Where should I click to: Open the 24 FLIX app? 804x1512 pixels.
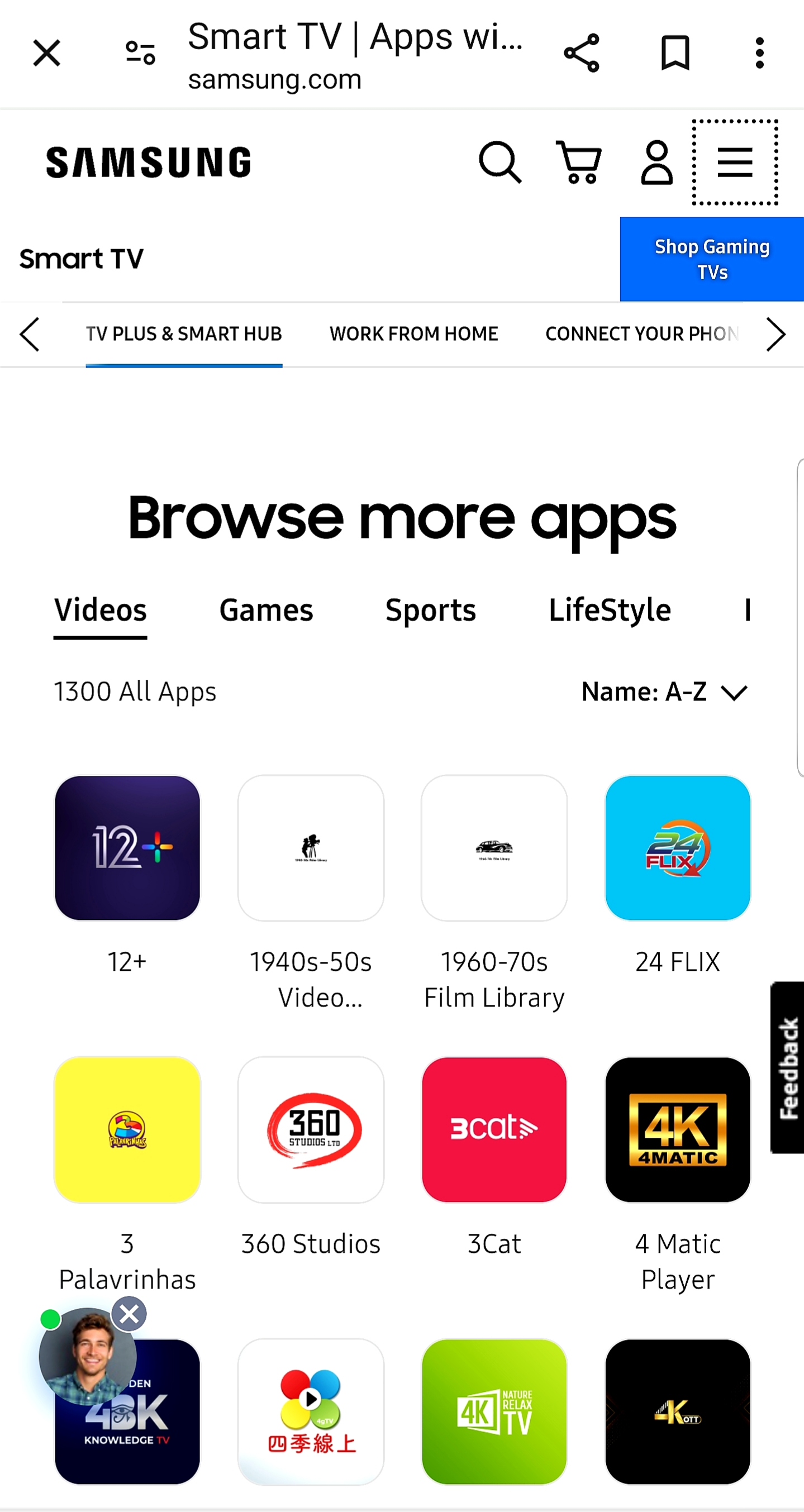point(677,848)
